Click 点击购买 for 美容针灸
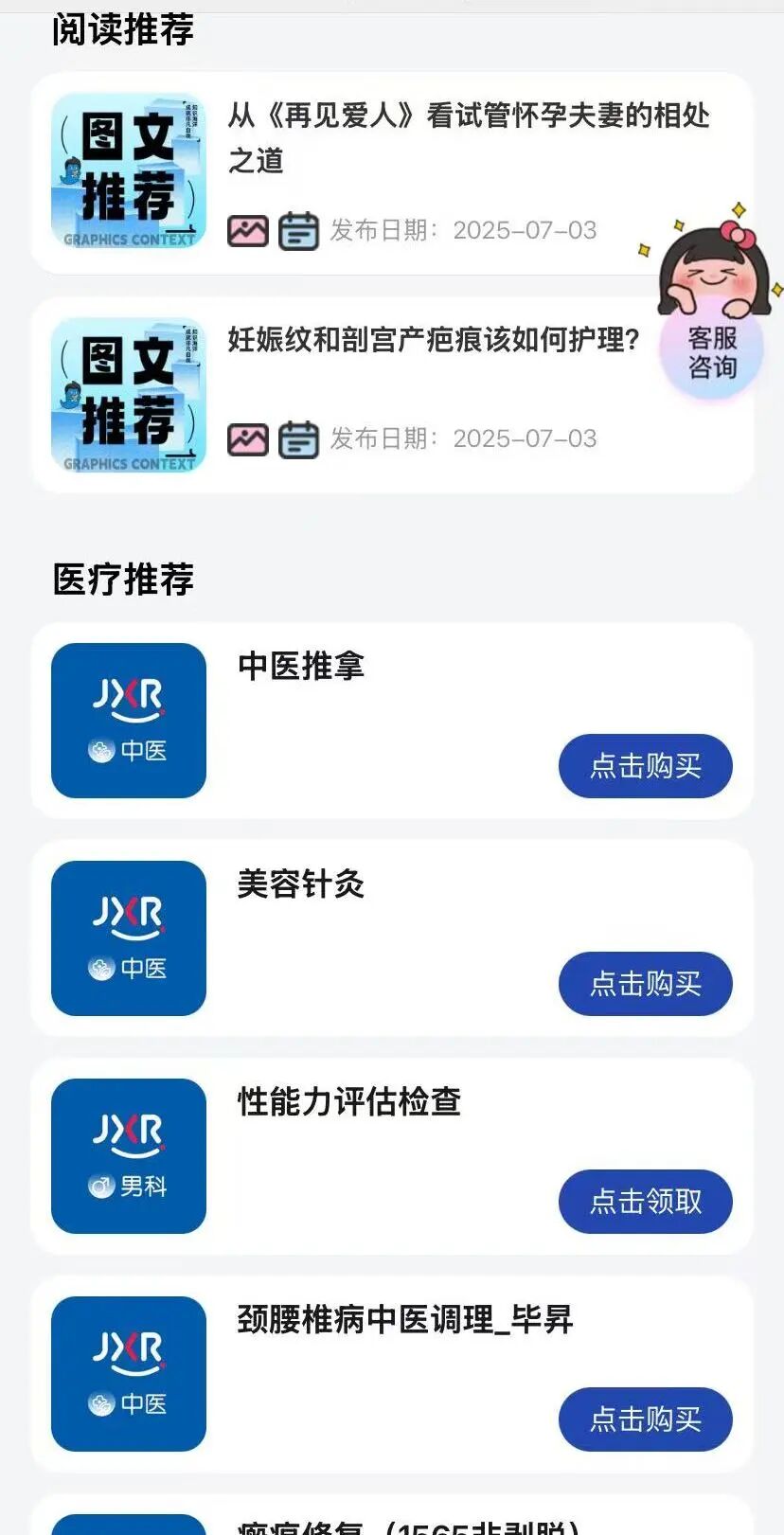Viewport: 784px width, 1535px height. coord(645,984)
